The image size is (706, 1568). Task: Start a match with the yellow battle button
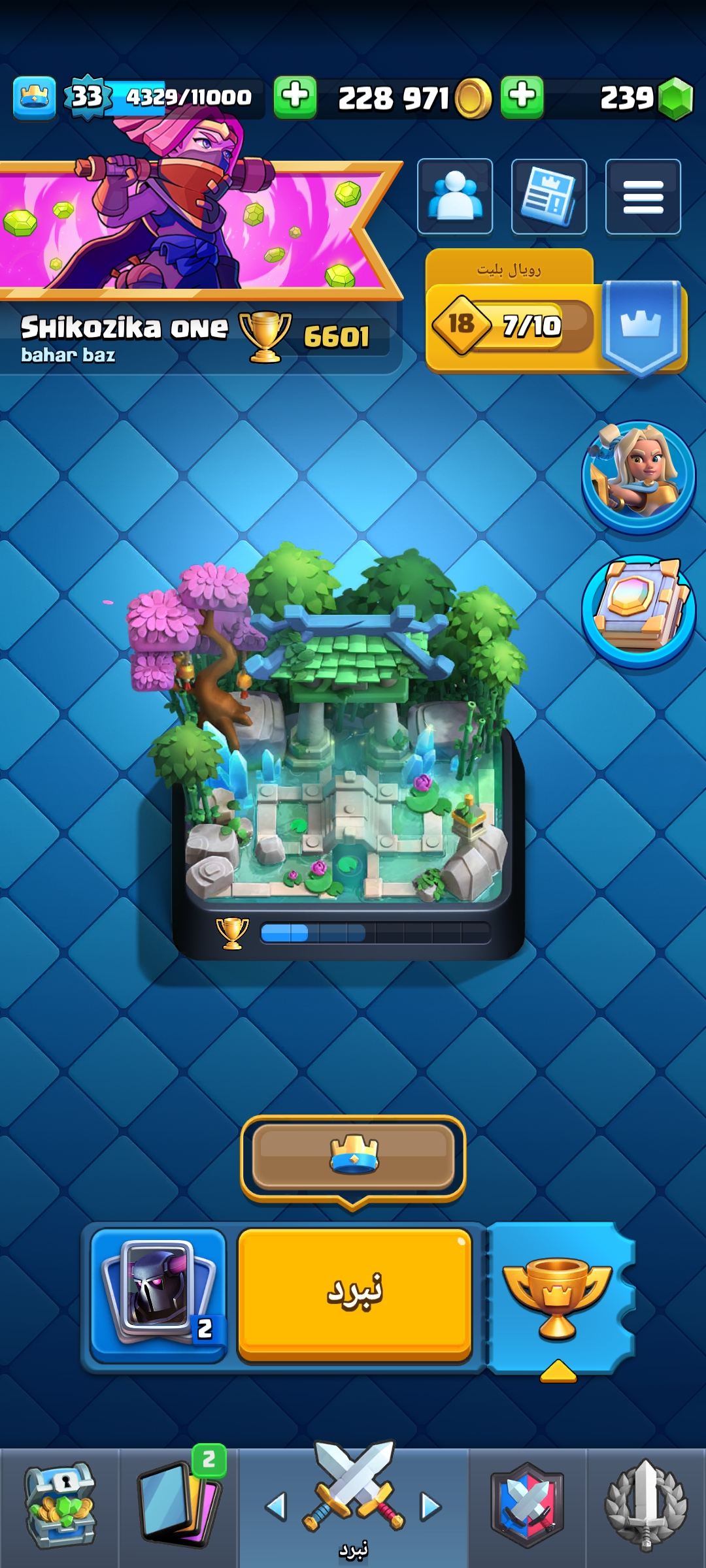pyautogui.click(x=355, y=1294)
